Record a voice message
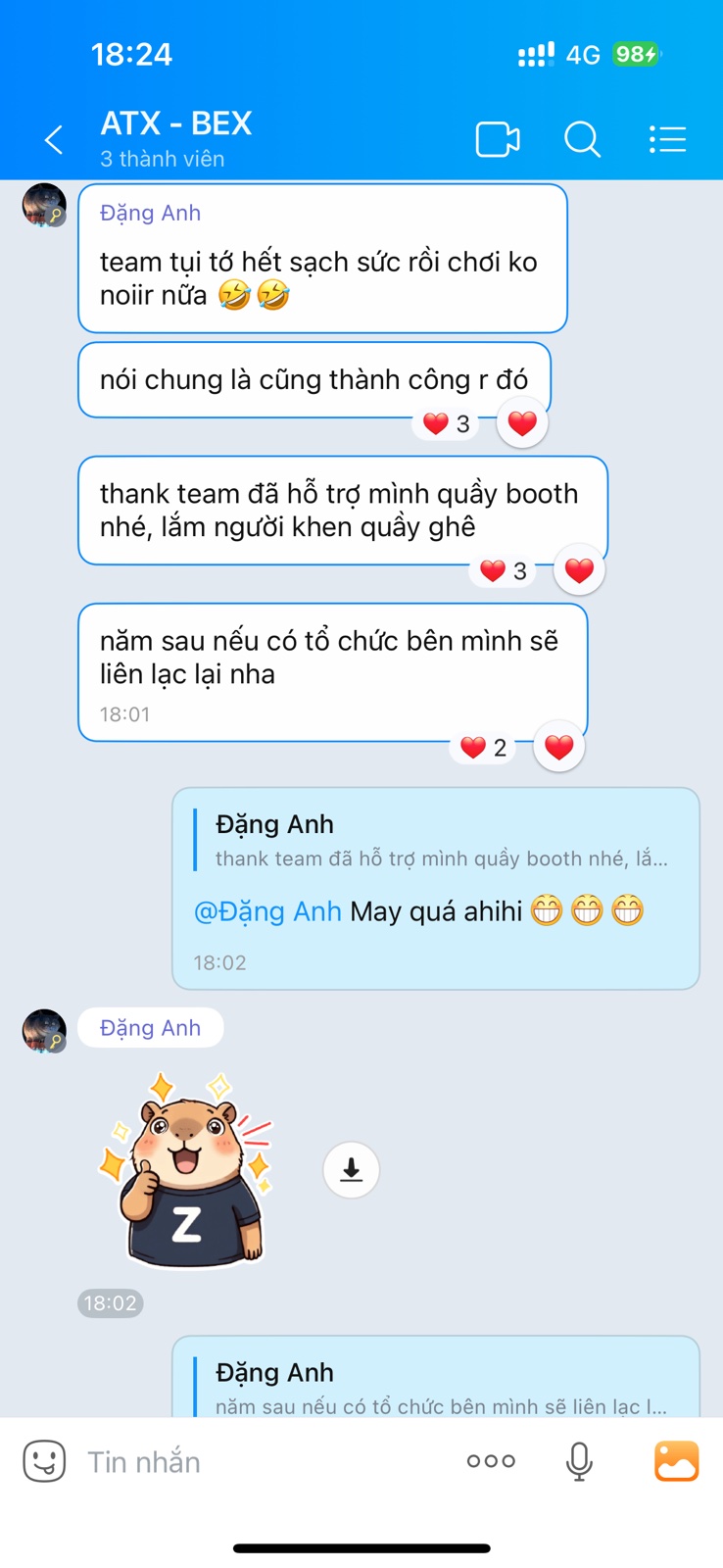Screen dimensions: 723x1568 [579, 1461]
